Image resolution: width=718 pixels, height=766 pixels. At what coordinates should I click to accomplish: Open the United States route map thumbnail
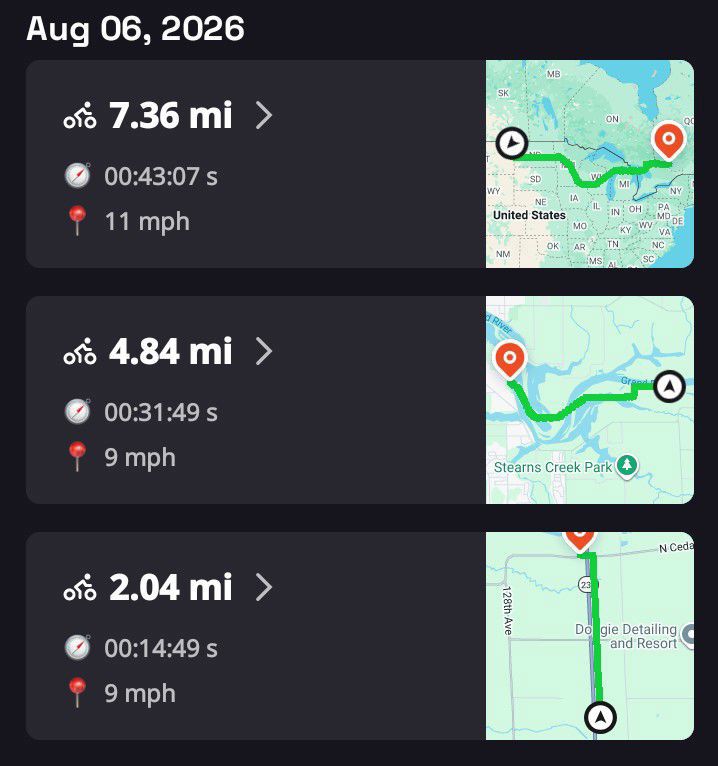[x=590, y=164]
